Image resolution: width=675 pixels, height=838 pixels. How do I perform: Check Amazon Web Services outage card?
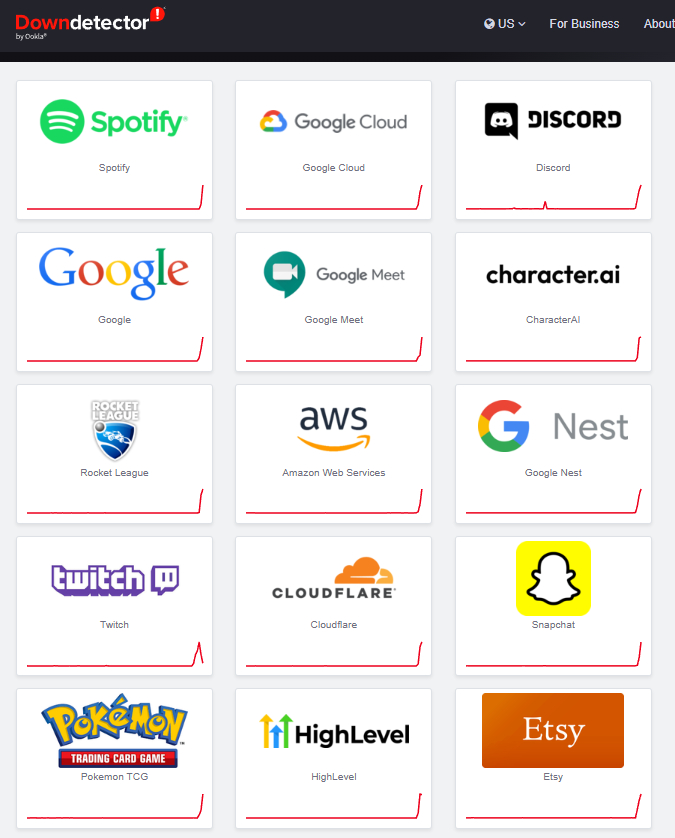pos(334,453)
